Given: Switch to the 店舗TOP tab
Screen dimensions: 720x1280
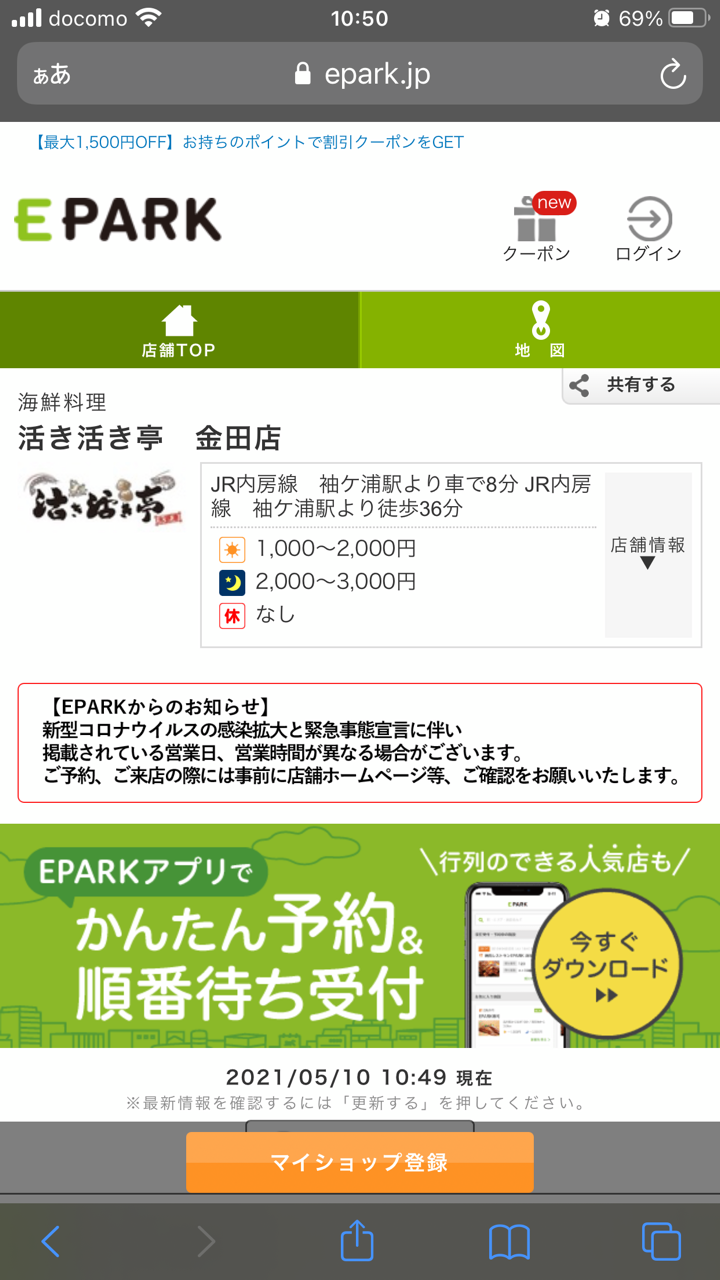Looking at the screenshot, I should point(179,331).
